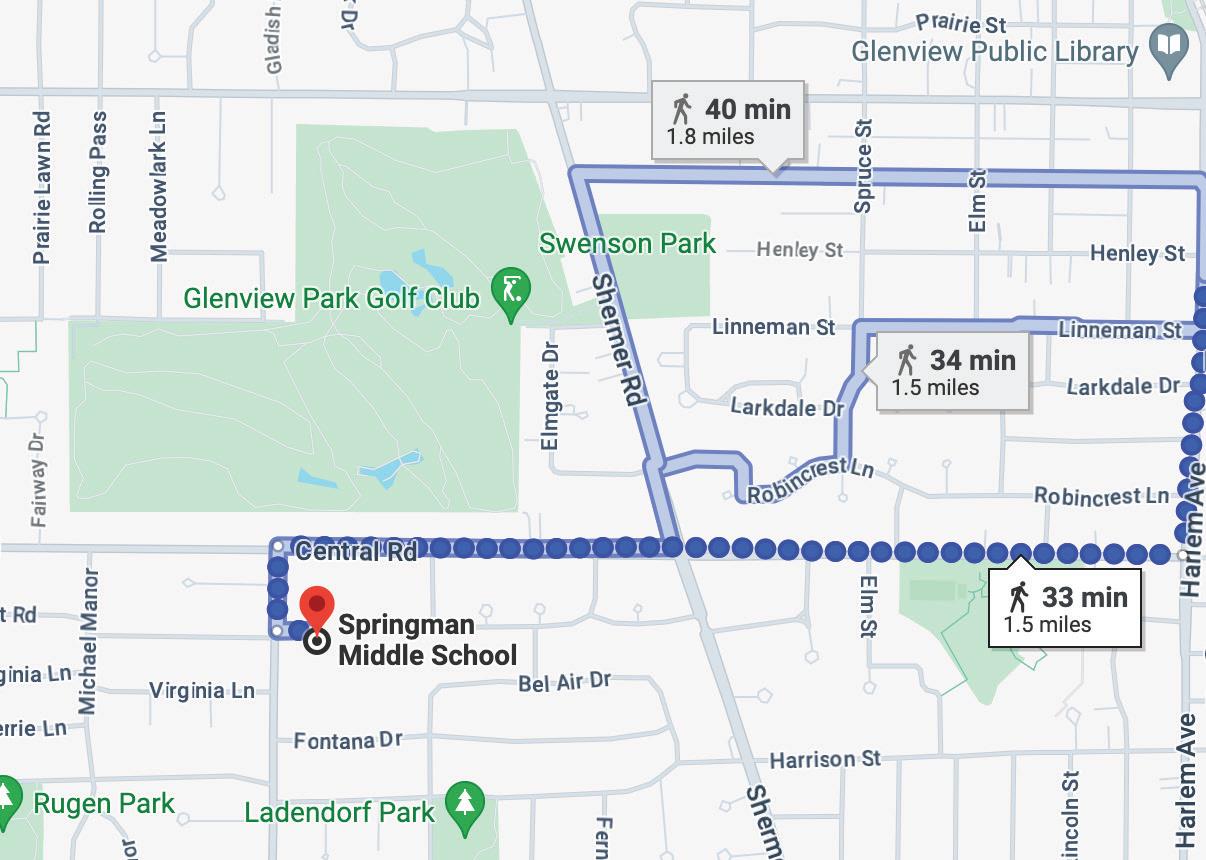Select the 40 min walking route
Image resolution: width=1206 pixels, height=860 pixels.
click(728, 120)
